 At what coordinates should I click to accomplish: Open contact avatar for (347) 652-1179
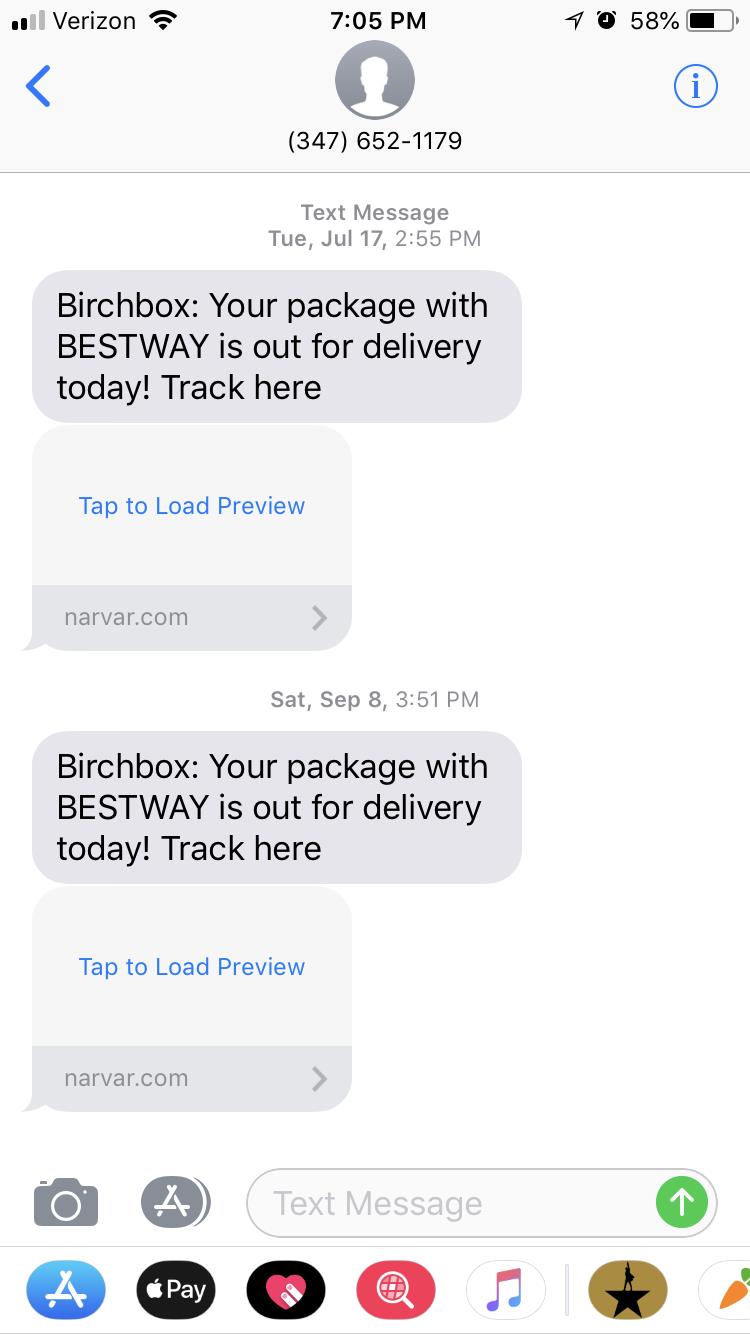375,80
